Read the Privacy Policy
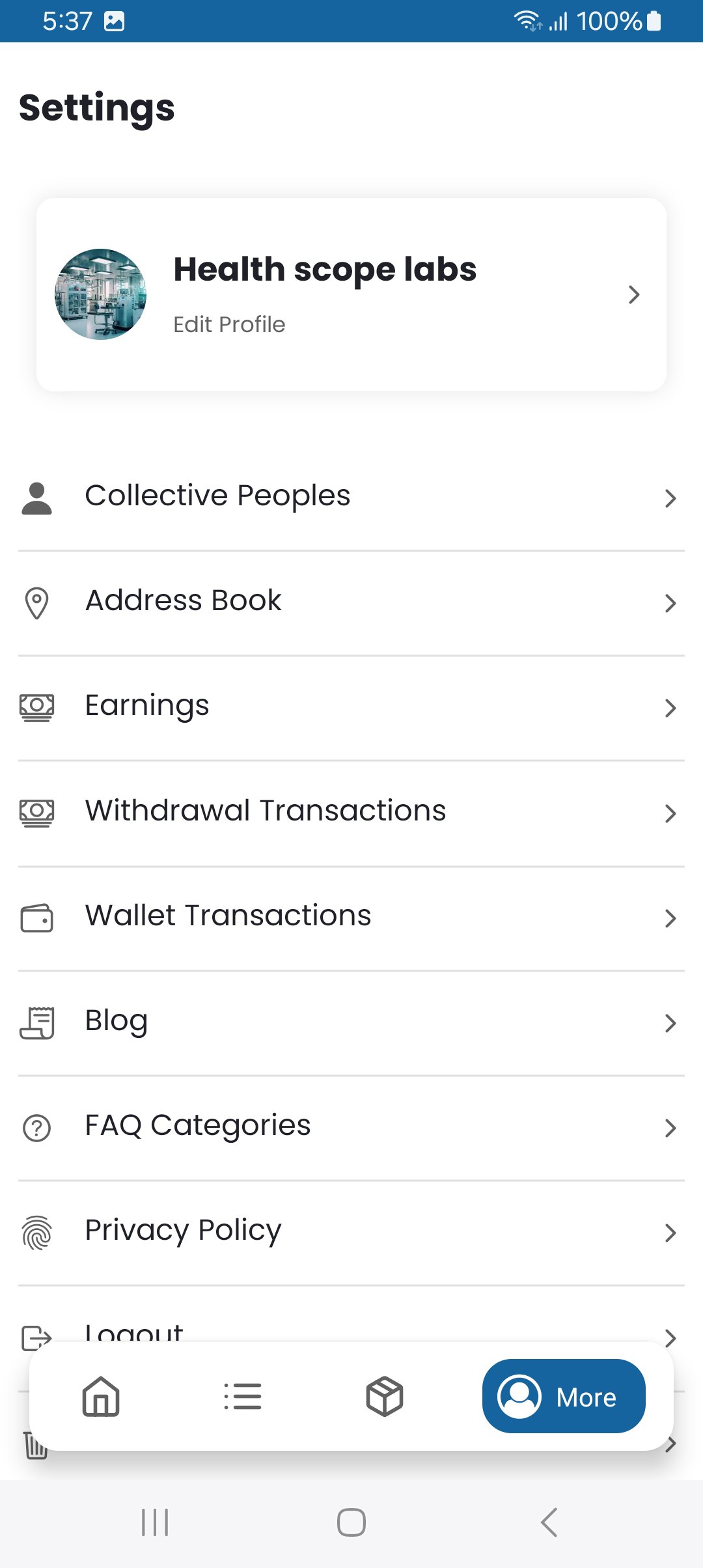Viewport: 703px width, 1568px height. 351,1231
